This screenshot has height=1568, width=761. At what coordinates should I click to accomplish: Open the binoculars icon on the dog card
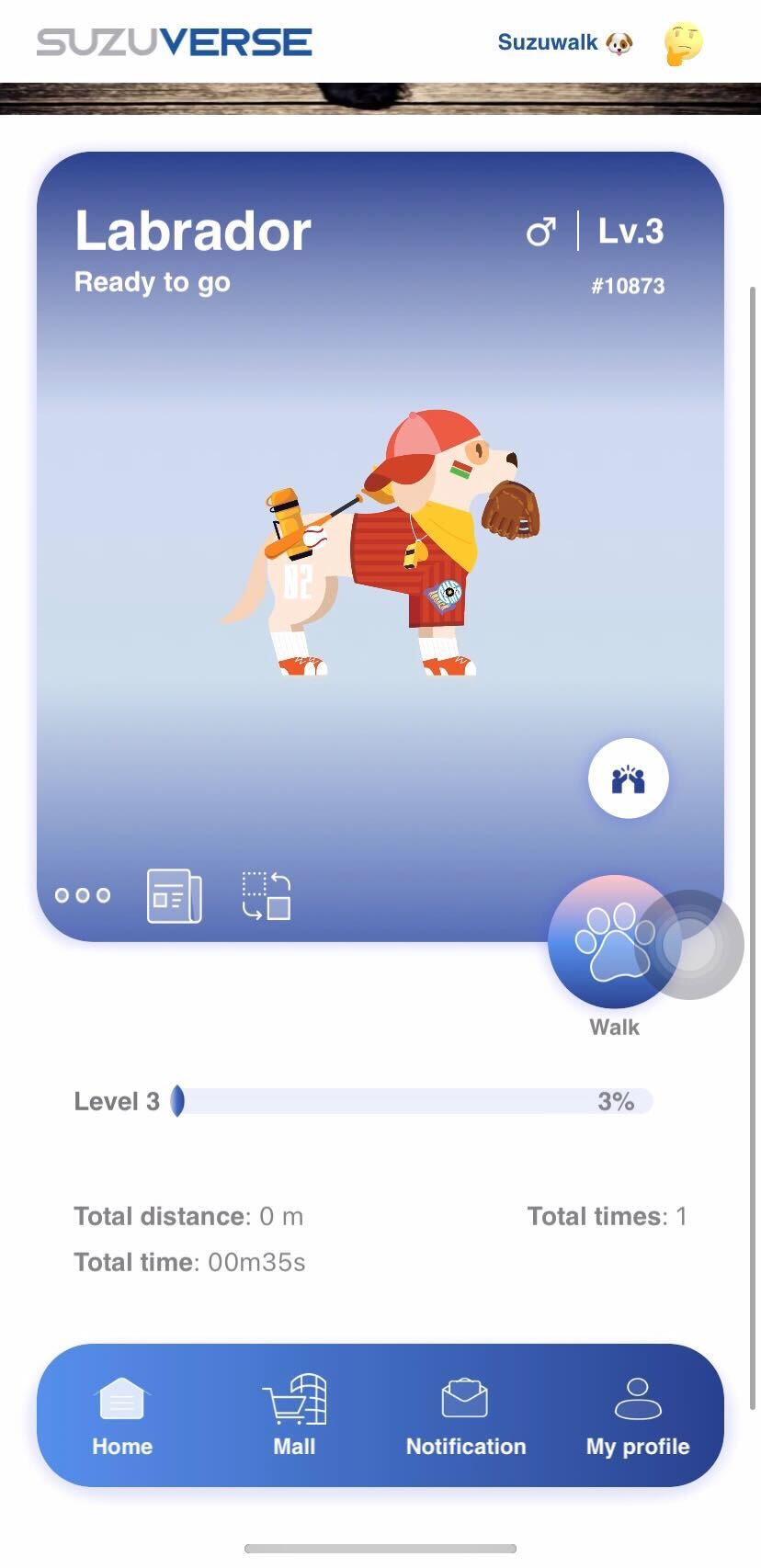click(628, 778)
